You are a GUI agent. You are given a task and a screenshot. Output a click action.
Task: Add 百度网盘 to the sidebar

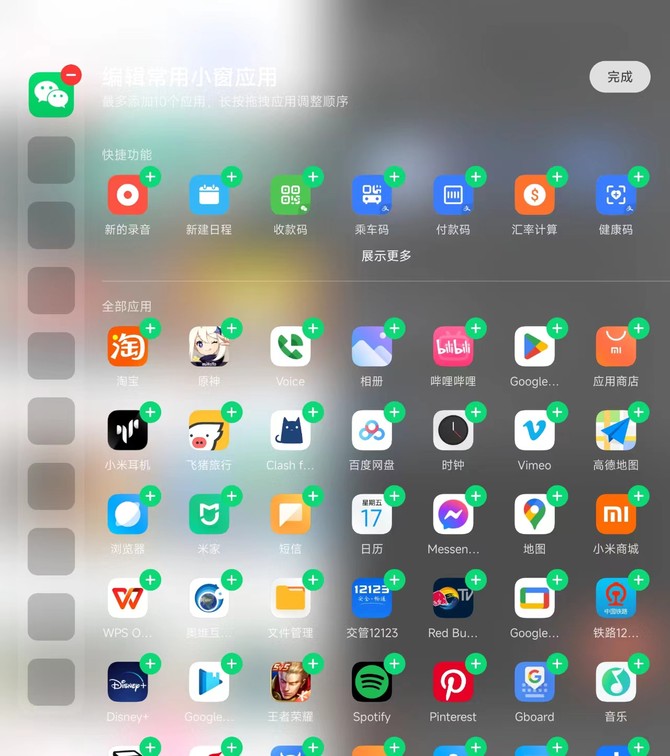coord(394,412)
